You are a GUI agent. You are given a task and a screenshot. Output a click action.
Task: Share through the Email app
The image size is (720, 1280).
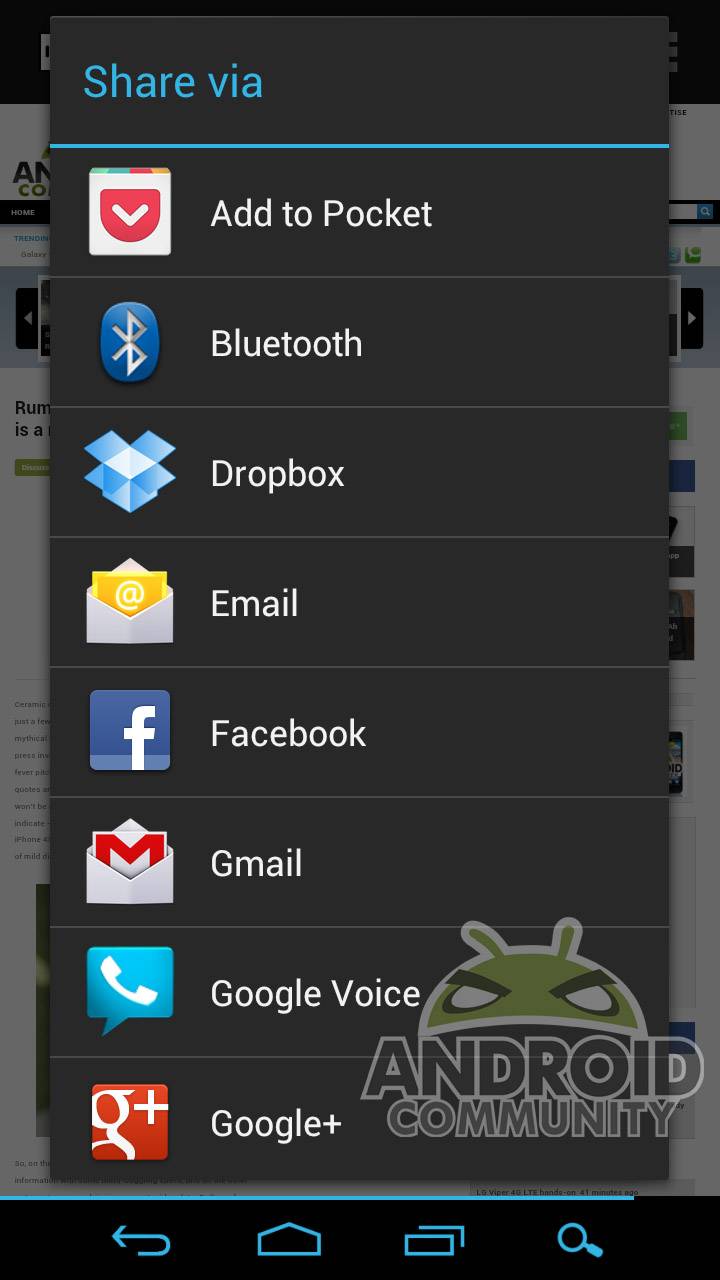coord(359,602)
